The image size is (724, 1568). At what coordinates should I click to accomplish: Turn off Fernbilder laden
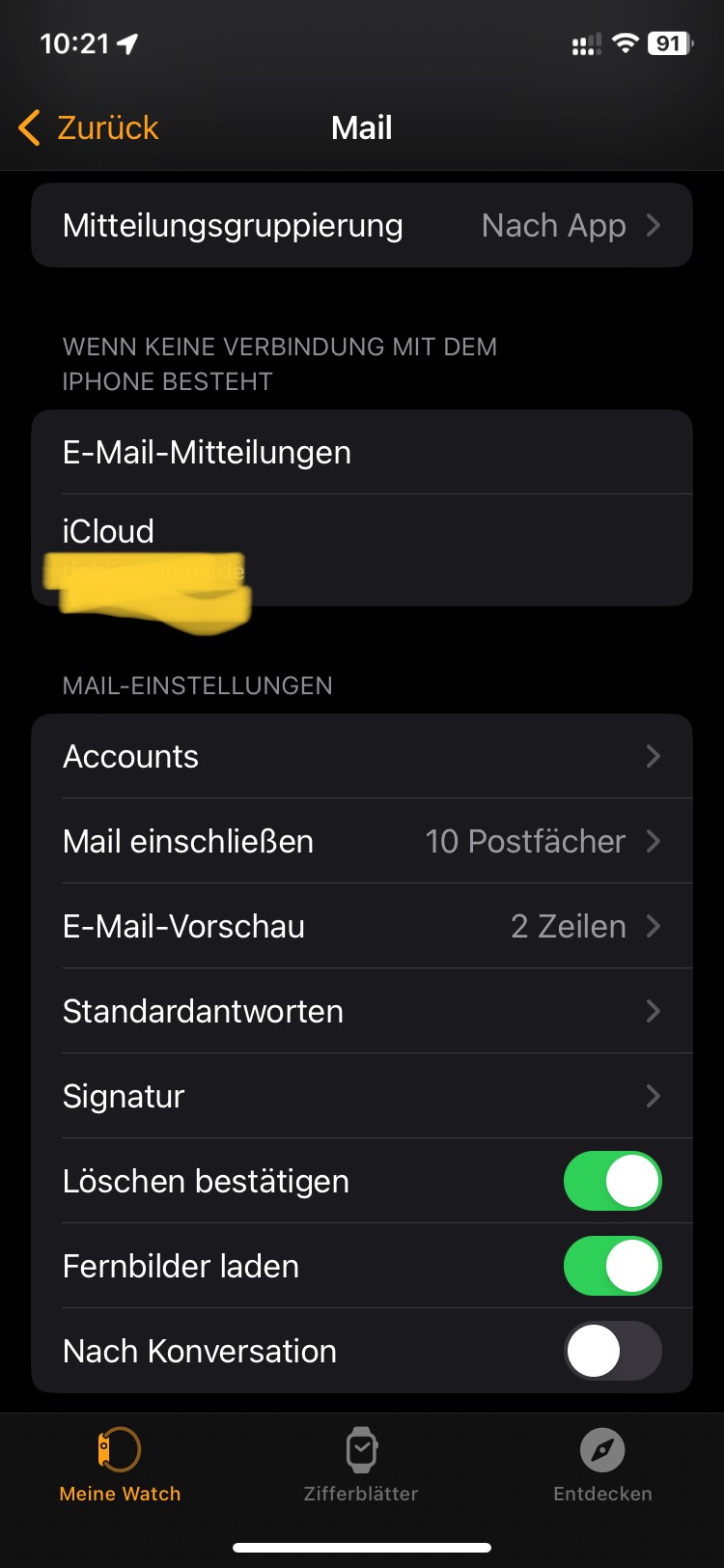tap(613, 1266)
